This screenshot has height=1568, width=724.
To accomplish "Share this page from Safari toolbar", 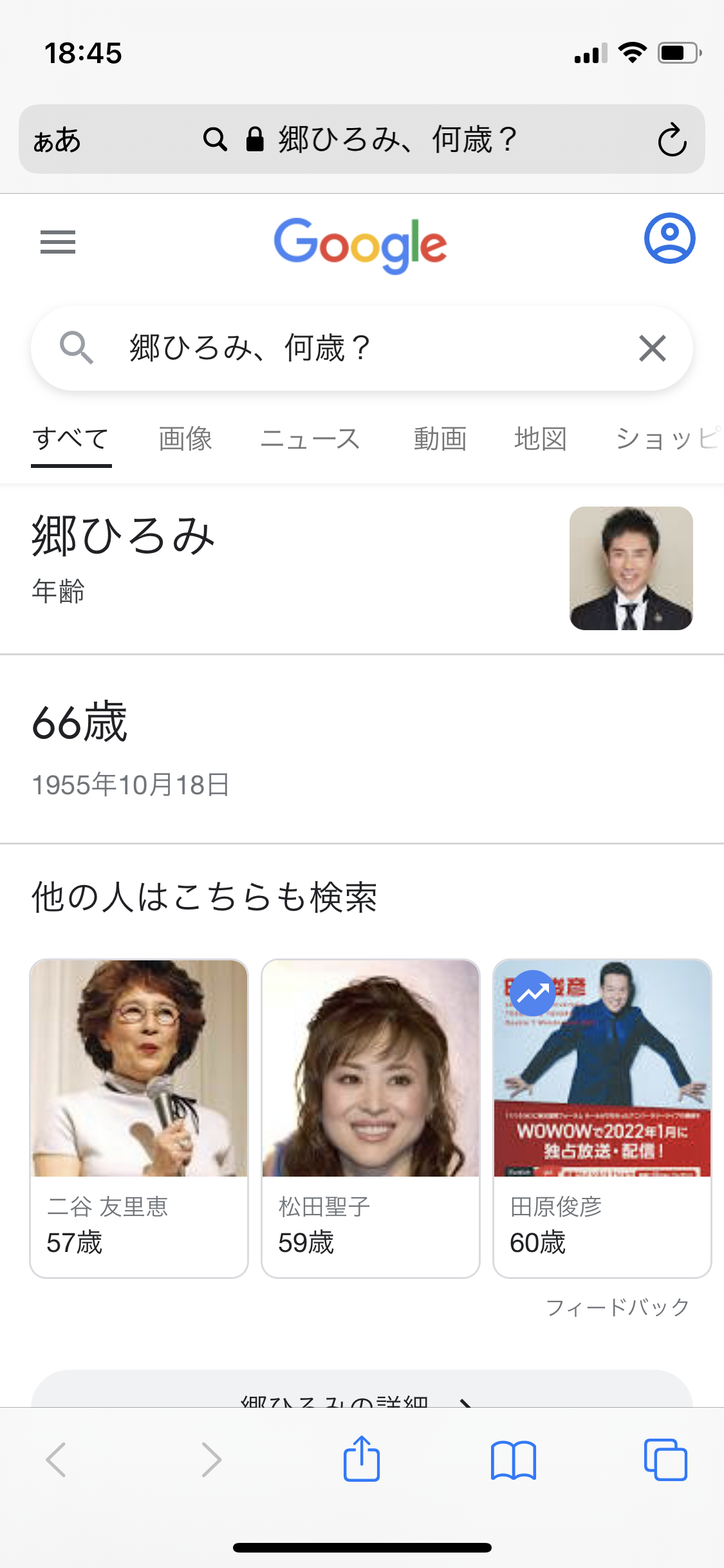I will click(362, 1459).
